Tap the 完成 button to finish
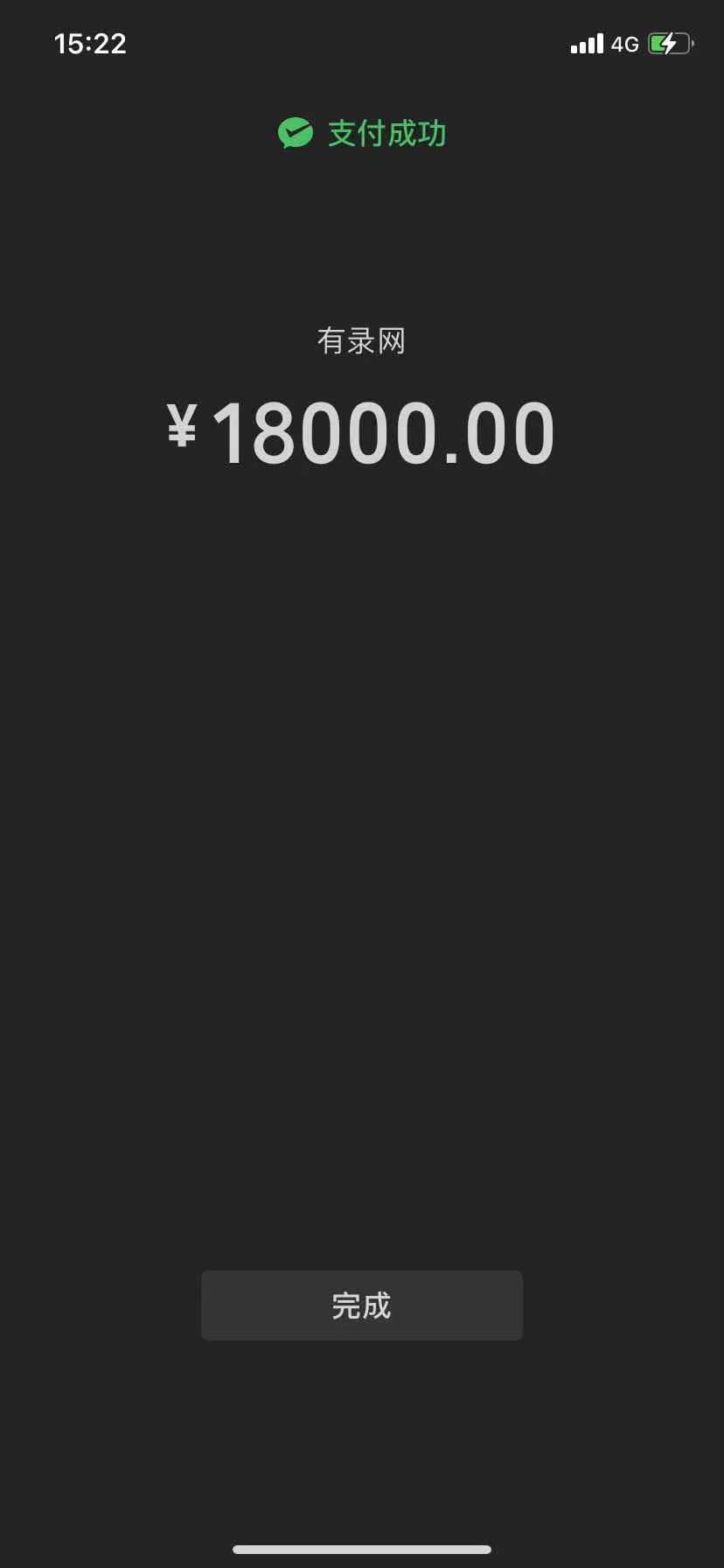724x1568 pixels. pyautogui.click(x=362, y=1305)
